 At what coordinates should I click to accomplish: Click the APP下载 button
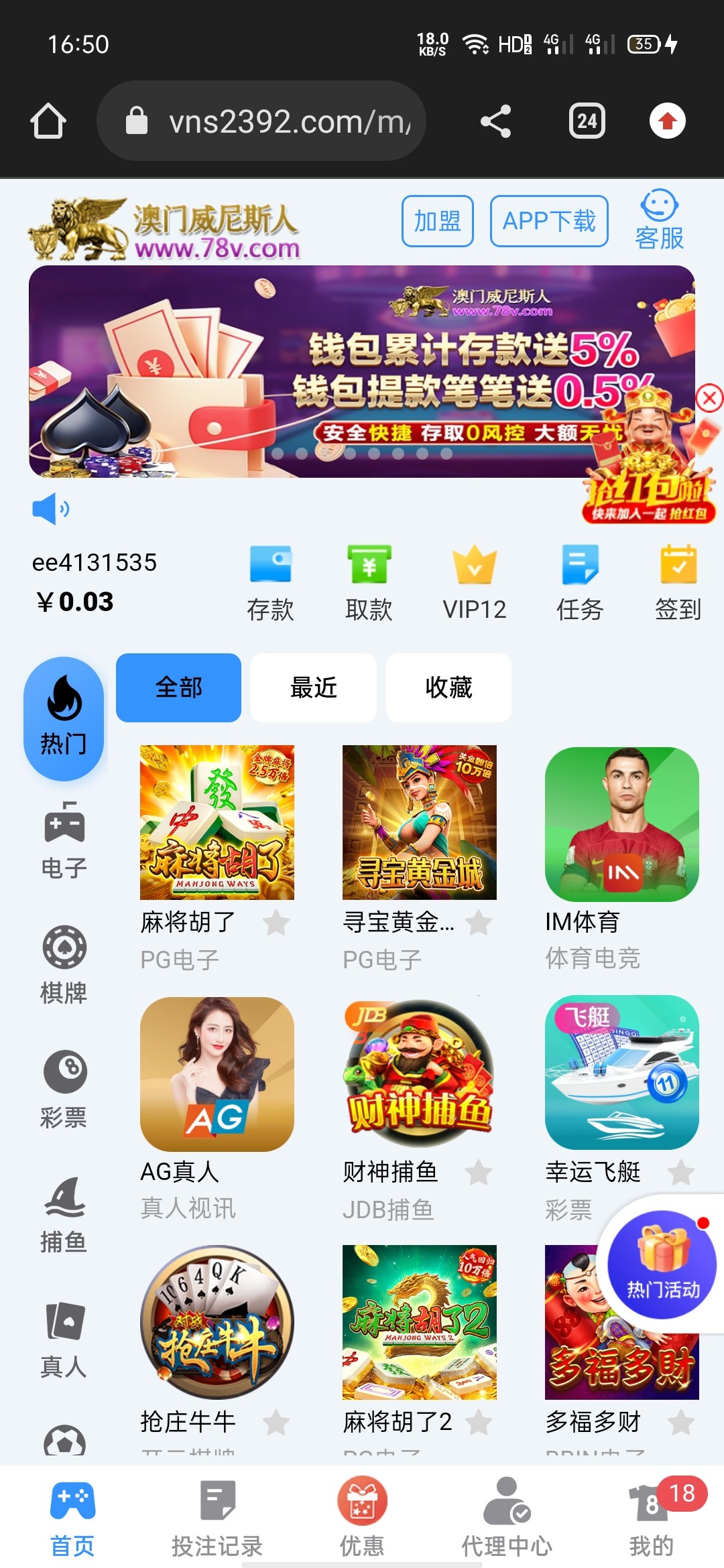(x=548, y=222)
